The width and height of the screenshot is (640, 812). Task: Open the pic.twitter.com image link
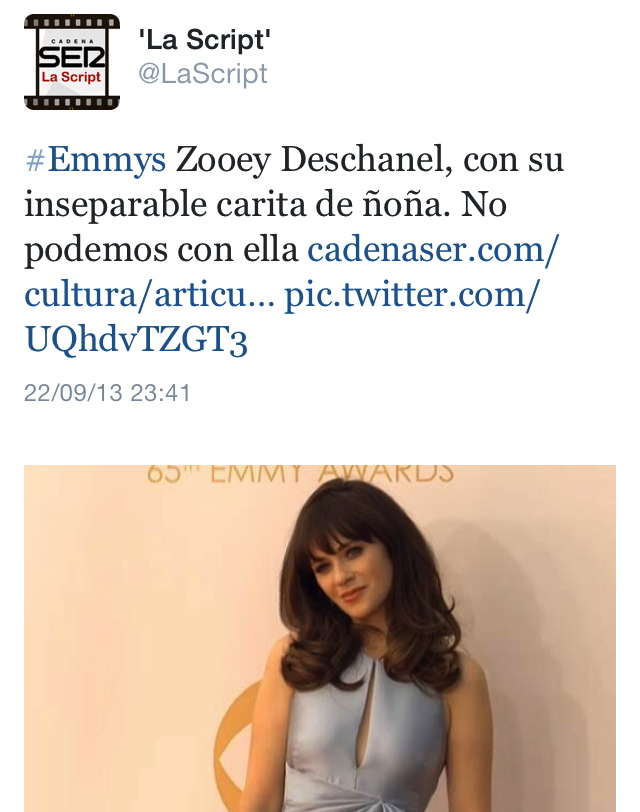tap(413, 295)
